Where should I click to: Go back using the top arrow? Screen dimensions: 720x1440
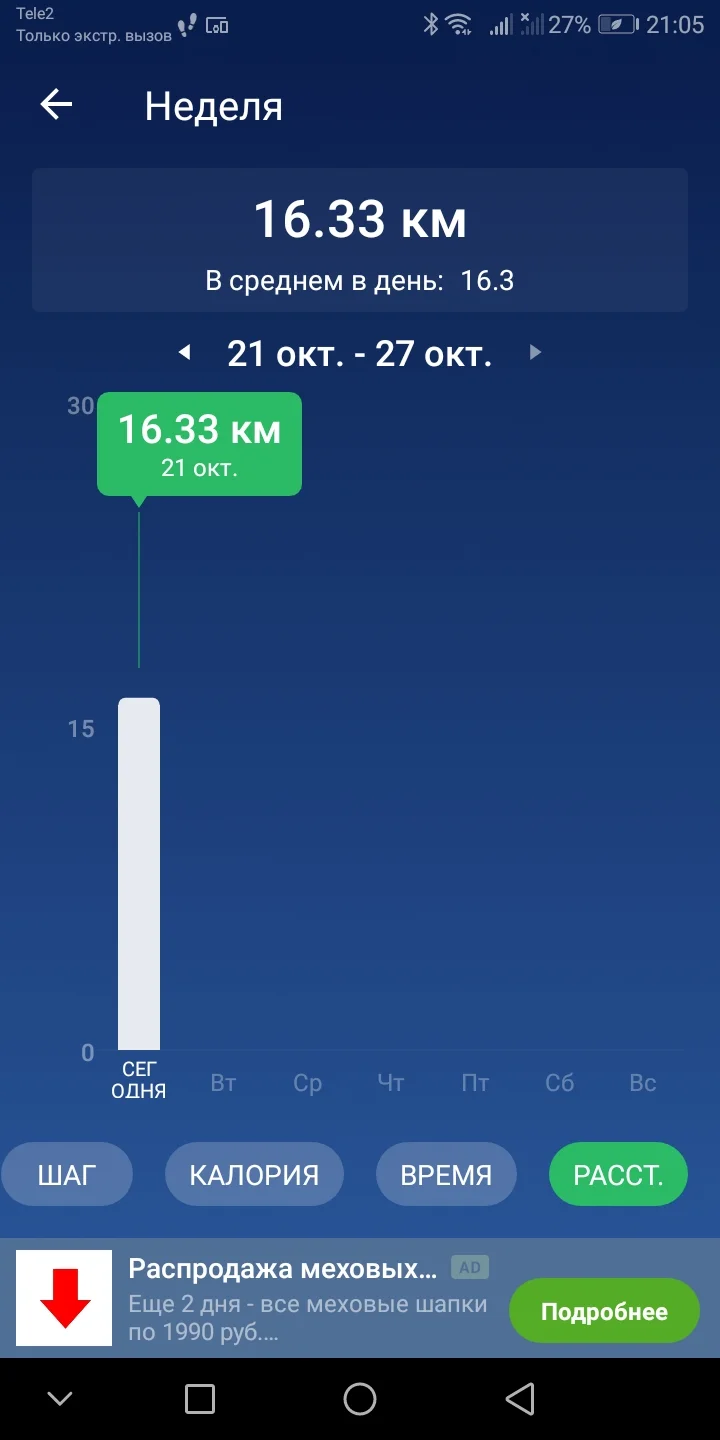tap(56, 105)
